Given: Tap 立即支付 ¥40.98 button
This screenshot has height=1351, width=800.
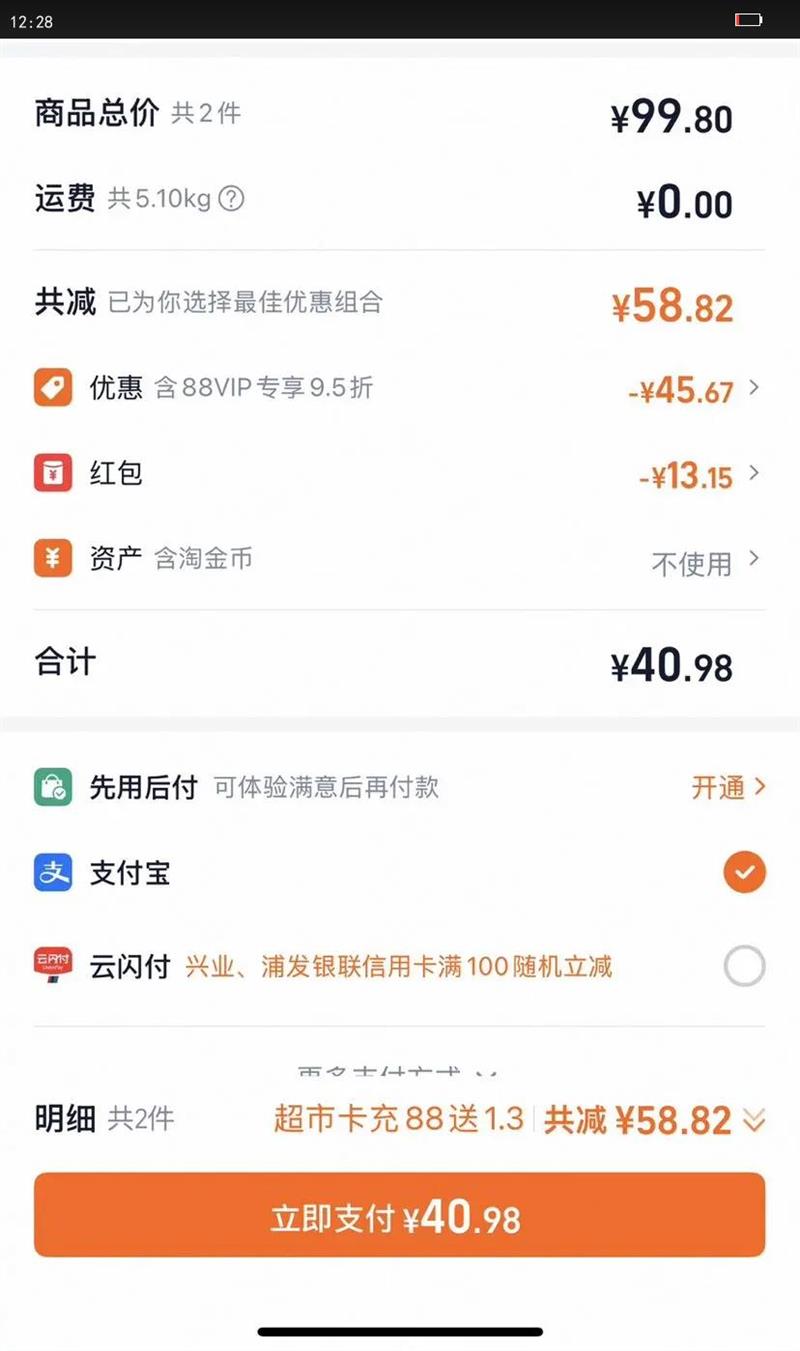Looking at the screenshot, I should [400, 1215].
